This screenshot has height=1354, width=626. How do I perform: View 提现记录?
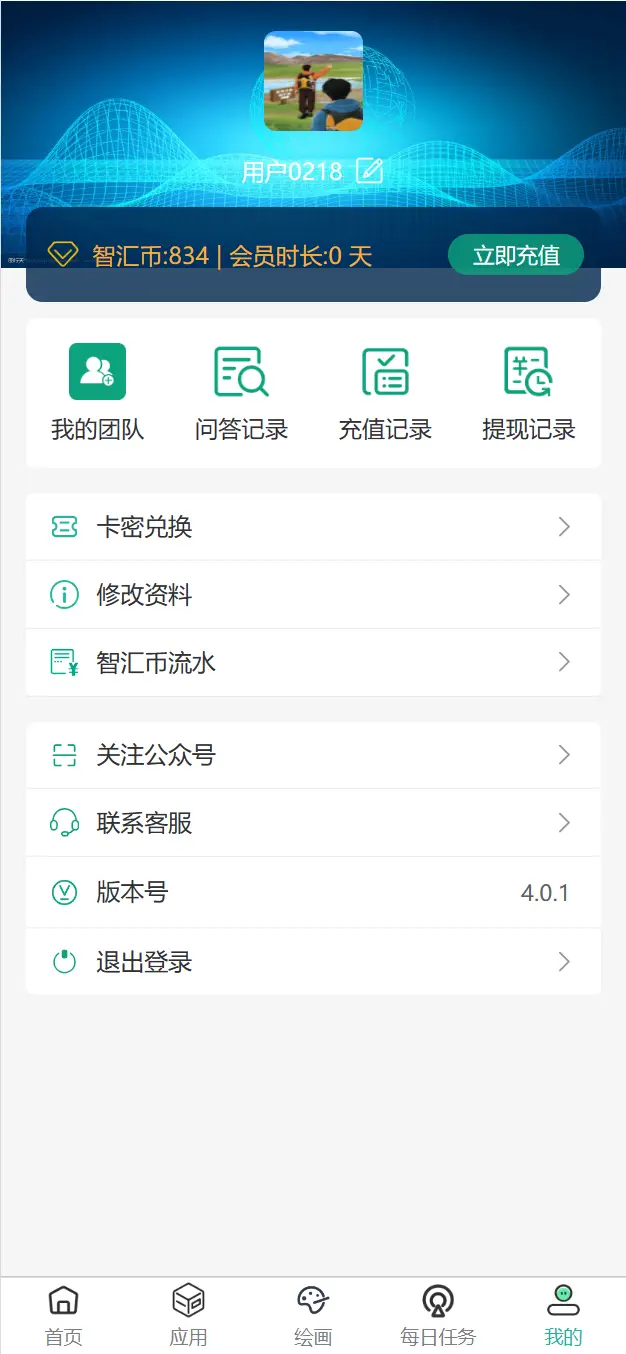529,393
